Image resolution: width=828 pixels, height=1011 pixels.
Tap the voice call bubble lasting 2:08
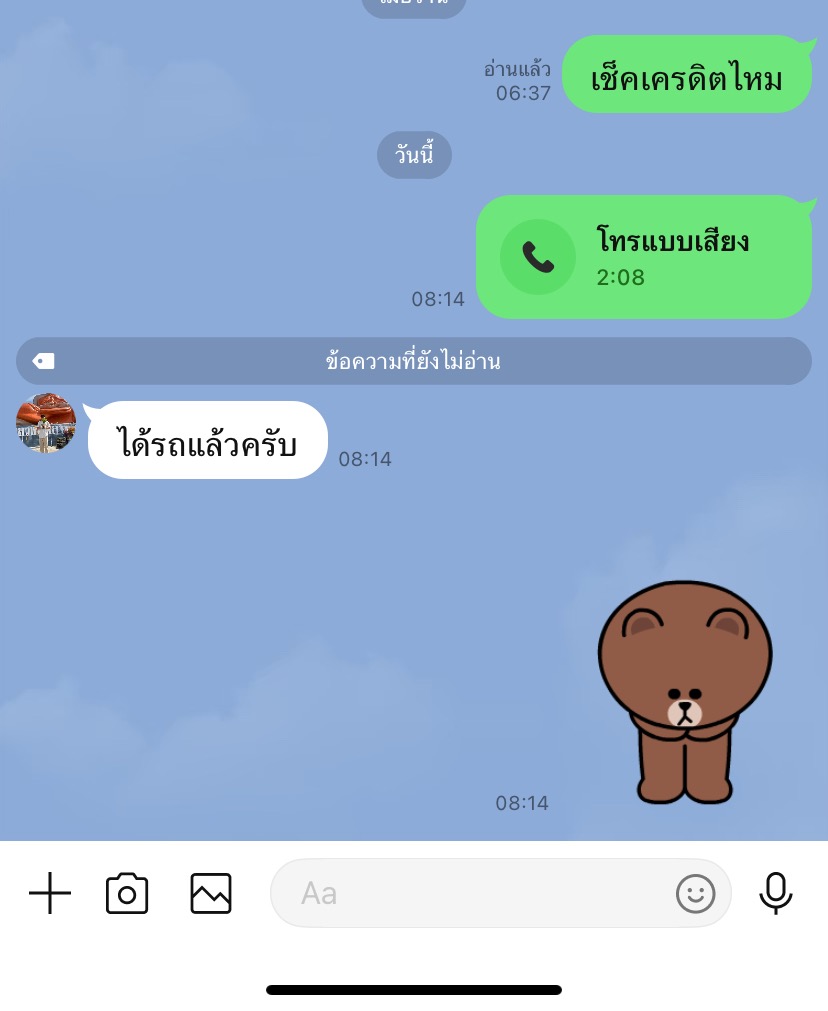coord(643,257)
